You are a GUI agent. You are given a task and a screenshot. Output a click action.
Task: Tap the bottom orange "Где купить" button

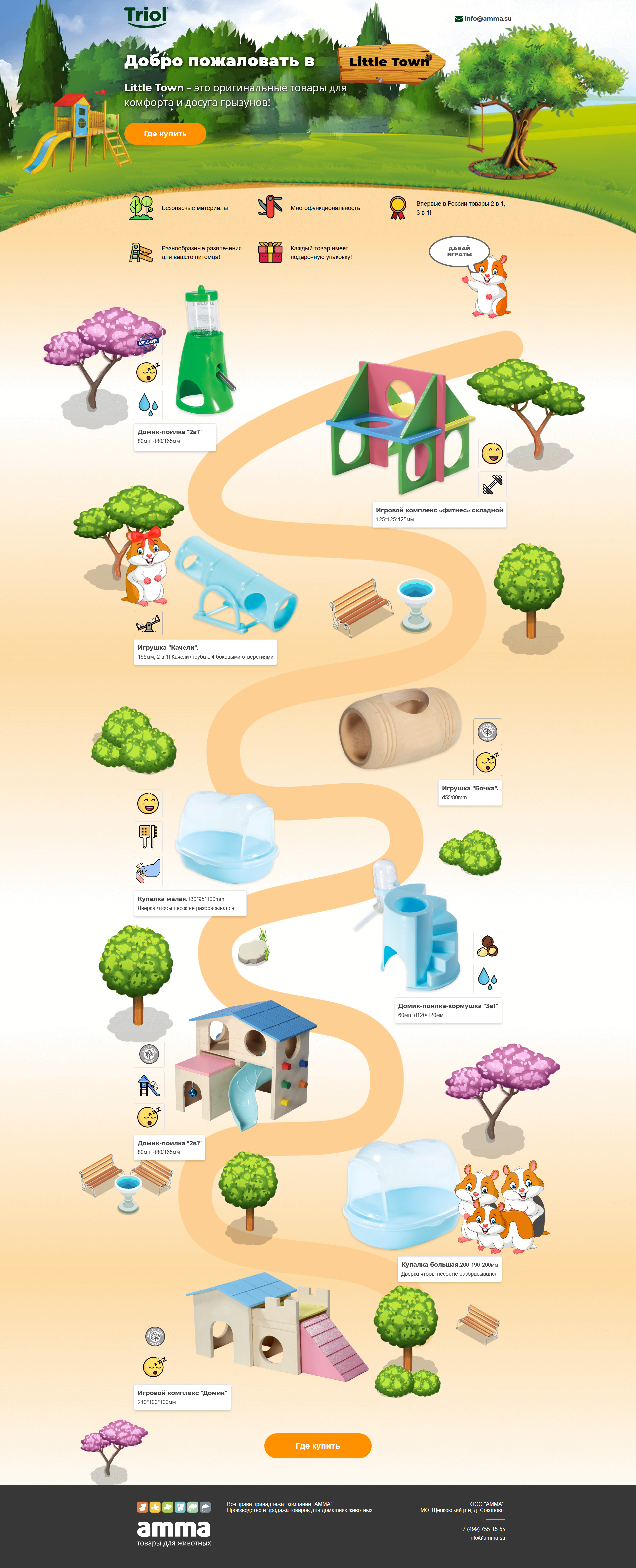tap(318, 1445)
